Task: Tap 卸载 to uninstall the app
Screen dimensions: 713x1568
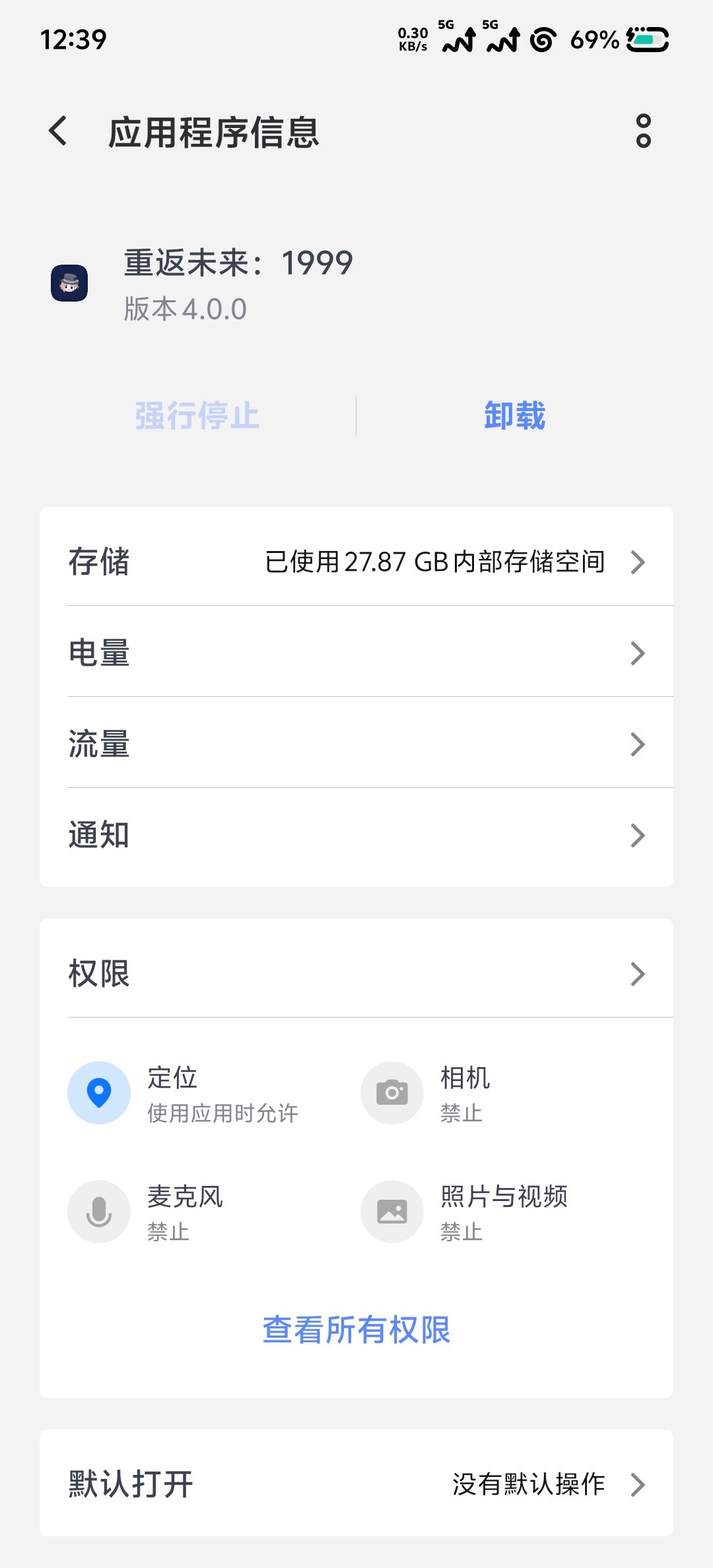Action: point(514,416)
